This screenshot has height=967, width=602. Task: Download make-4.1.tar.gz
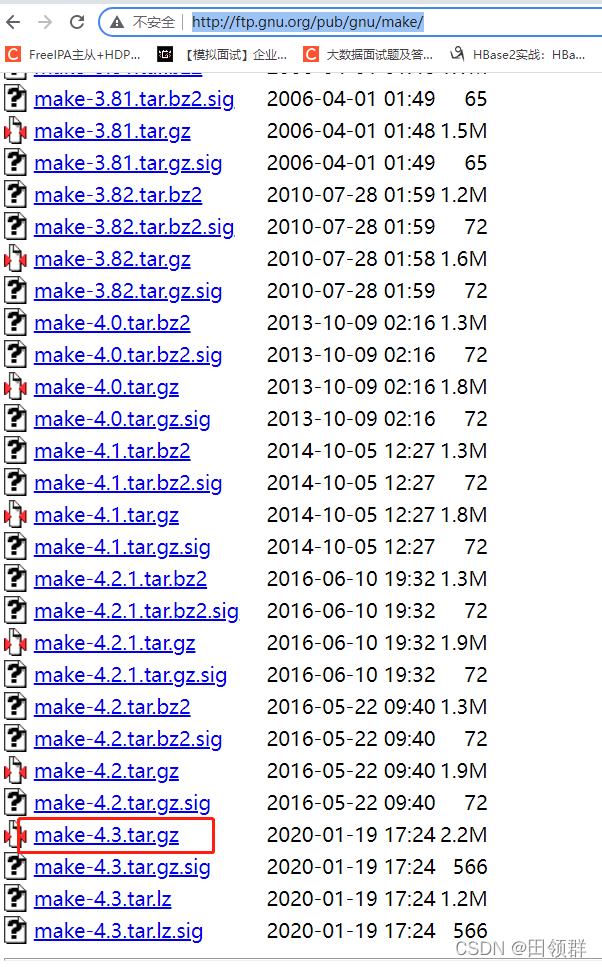106,515
